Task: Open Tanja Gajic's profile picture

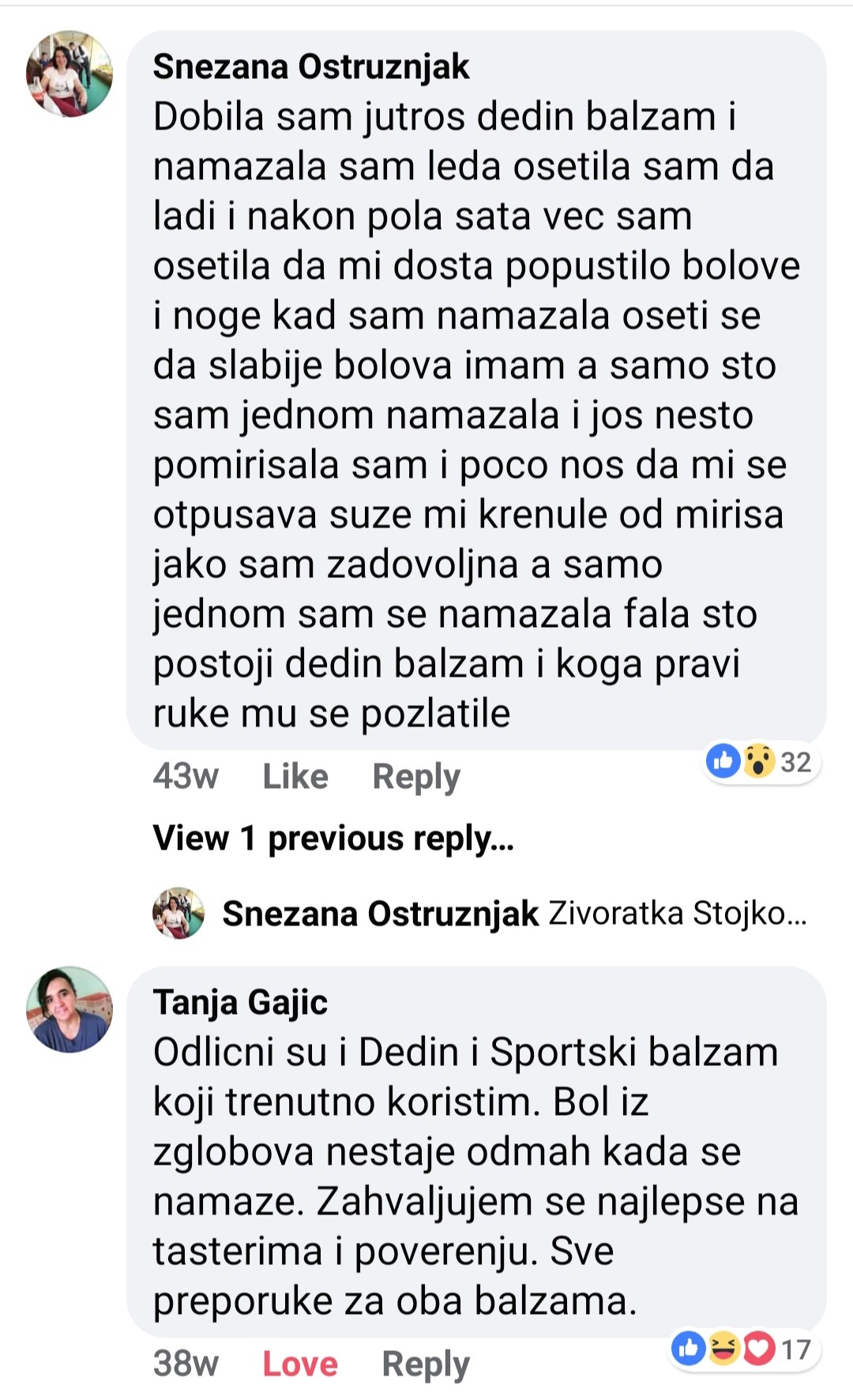Action: pyautogui.click(x=70, y=1008)
